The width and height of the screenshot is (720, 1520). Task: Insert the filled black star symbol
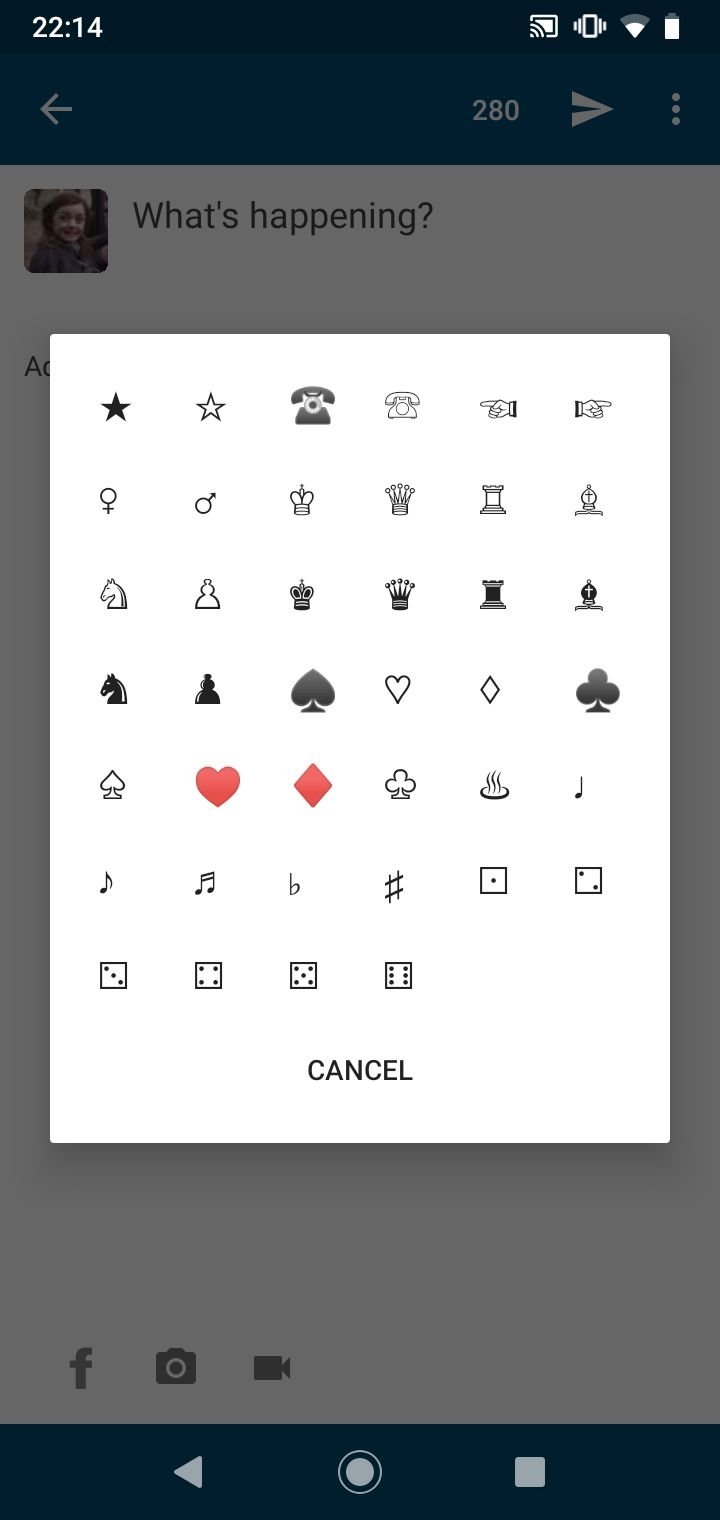click(x=116, y=408)
